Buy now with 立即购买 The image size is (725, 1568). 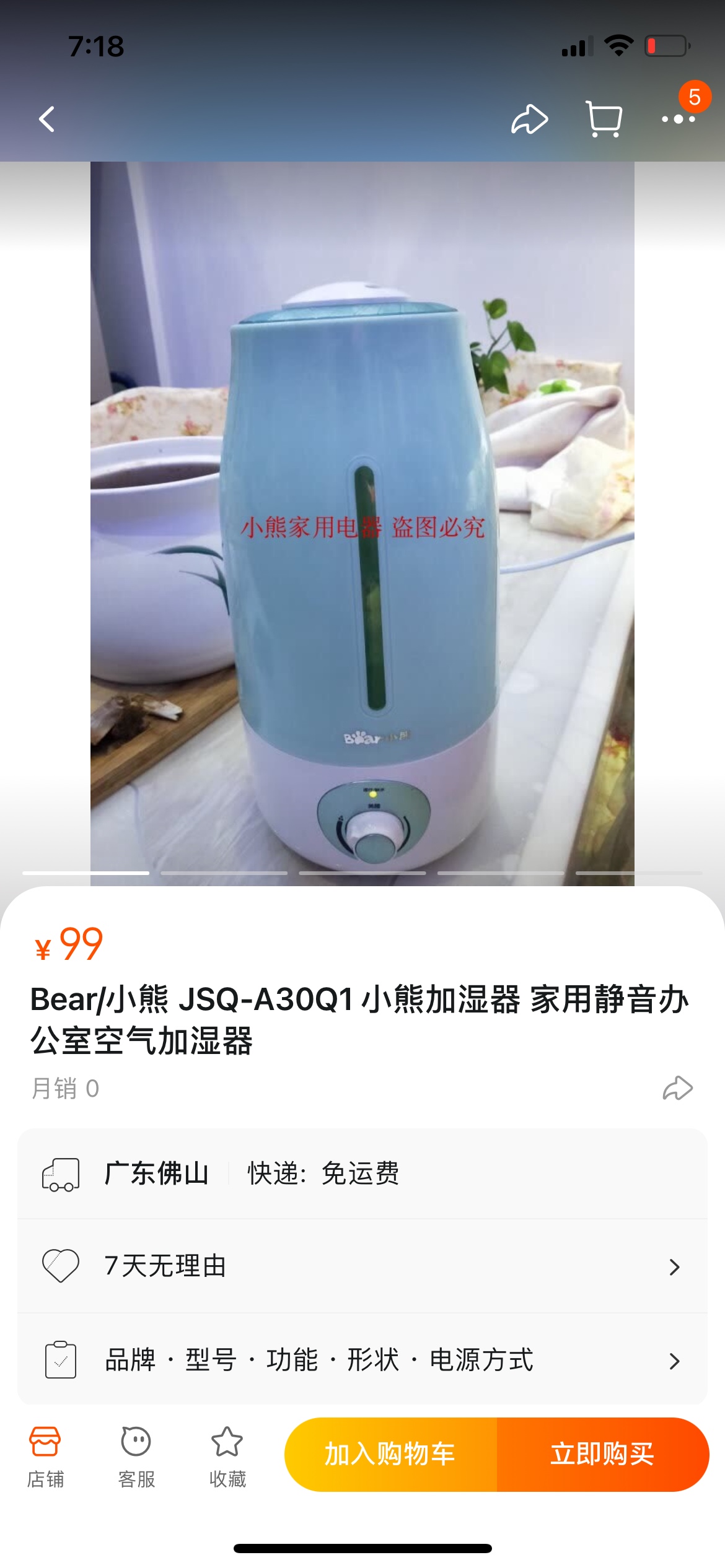click(x=602, y=1454)
